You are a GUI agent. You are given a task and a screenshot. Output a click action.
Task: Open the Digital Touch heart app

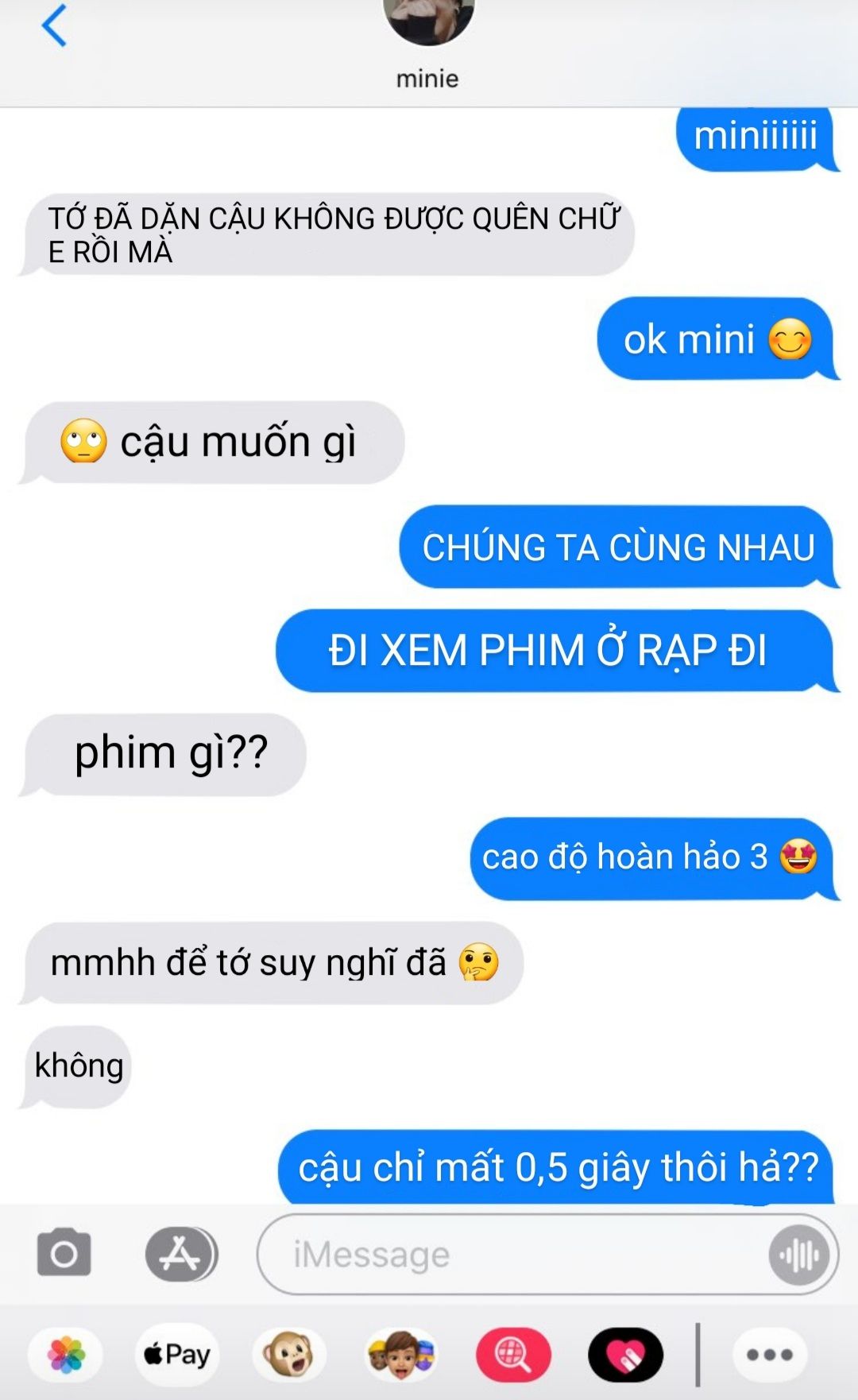tap(625, 1355)
